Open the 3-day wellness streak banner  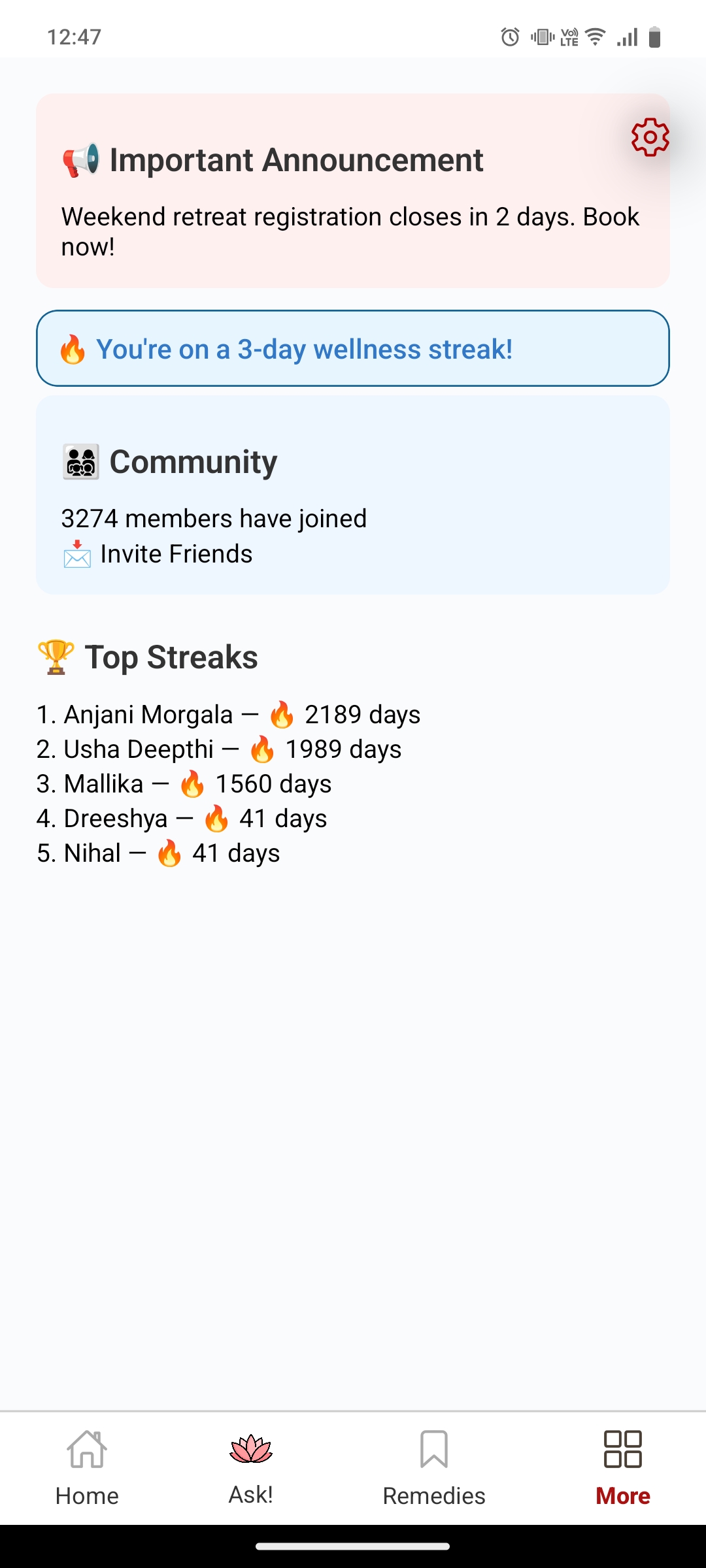(x=353, y=349)
